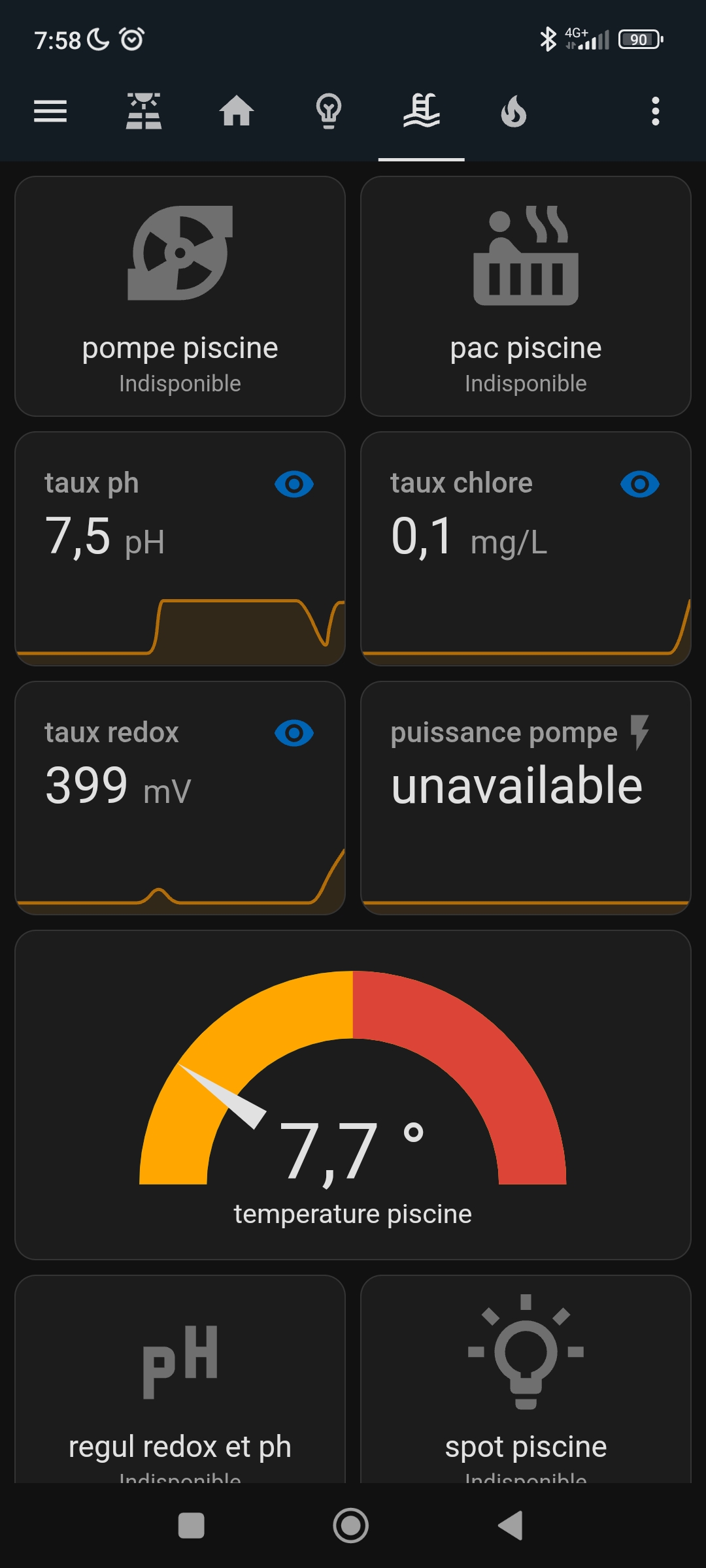
Task: Open the pompe piscine card
Action: click(x=180, y=296)
